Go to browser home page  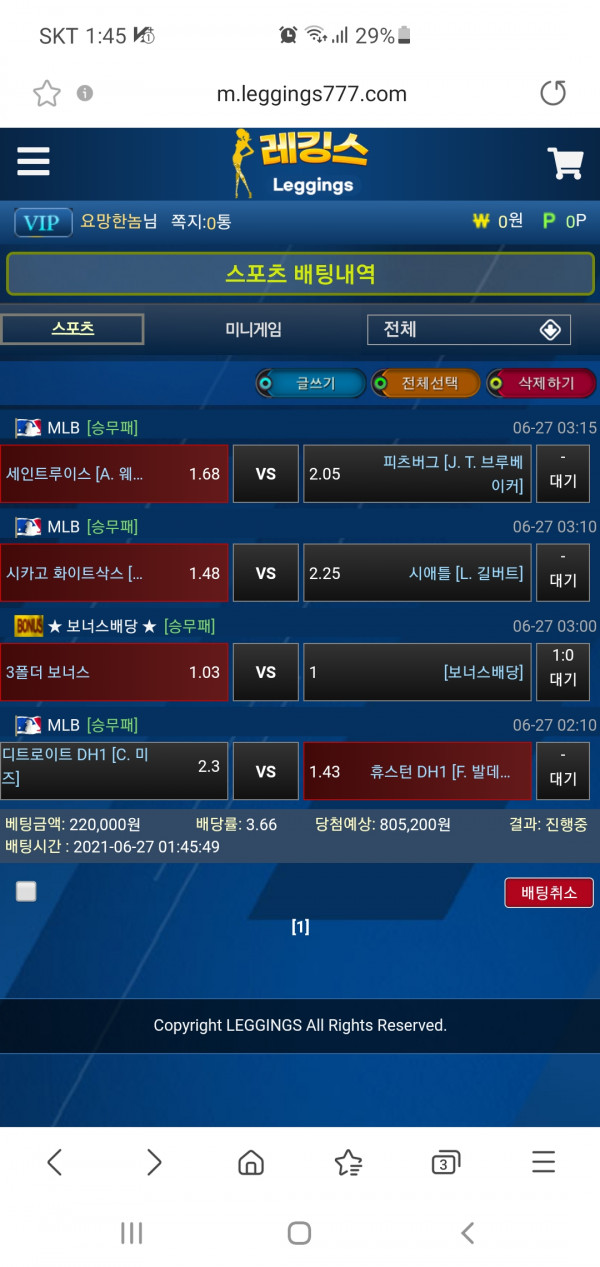point(251,1162)
